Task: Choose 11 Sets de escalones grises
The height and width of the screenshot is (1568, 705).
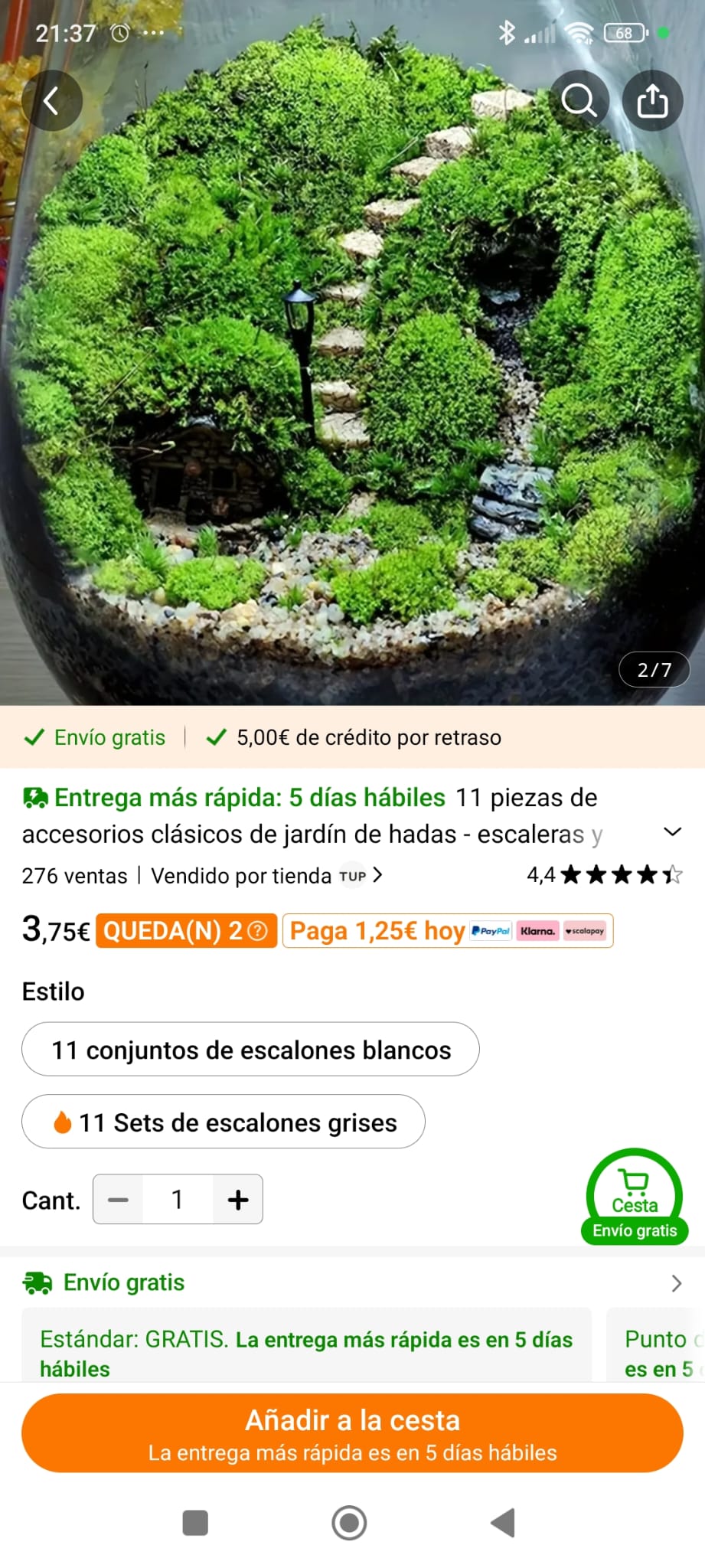Action: (223, 1122)
